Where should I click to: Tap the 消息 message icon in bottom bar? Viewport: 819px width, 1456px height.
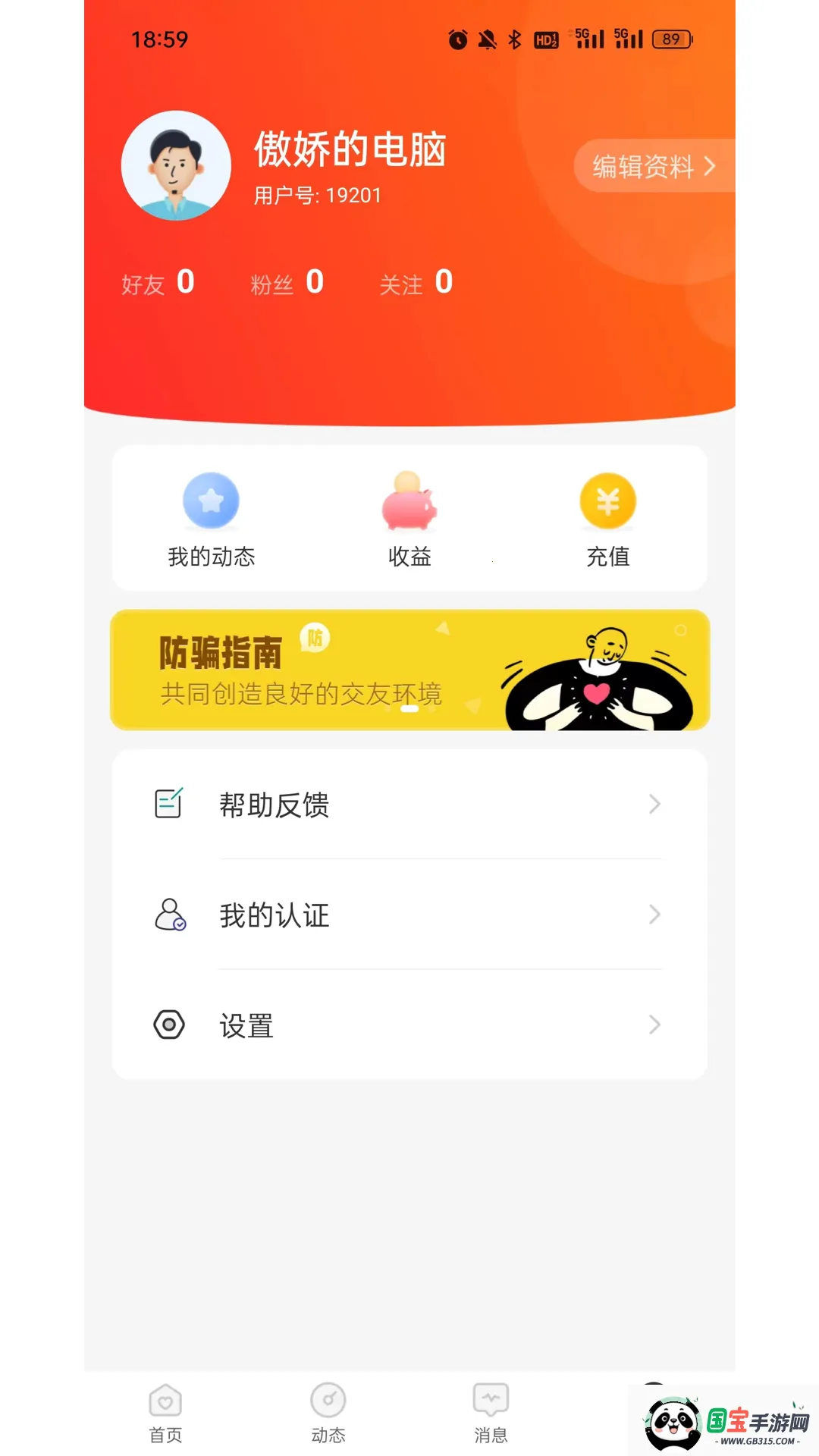click(x=491, y=1399)
